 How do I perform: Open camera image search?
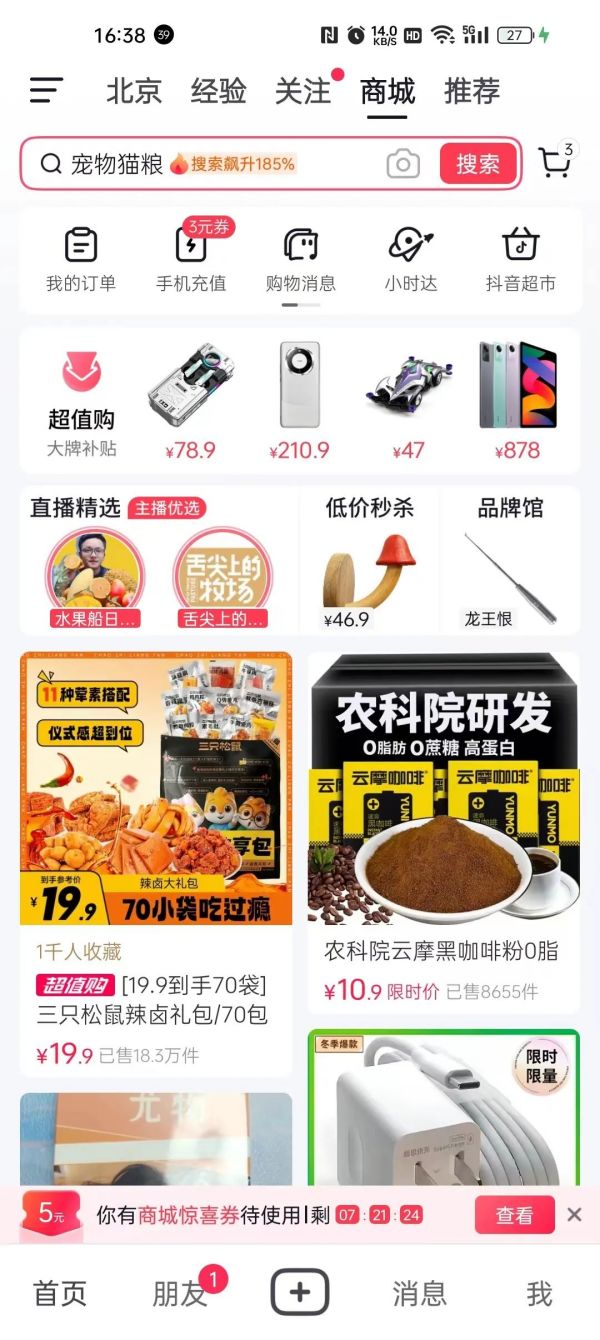pyautogui.click(x=403, y=164)
